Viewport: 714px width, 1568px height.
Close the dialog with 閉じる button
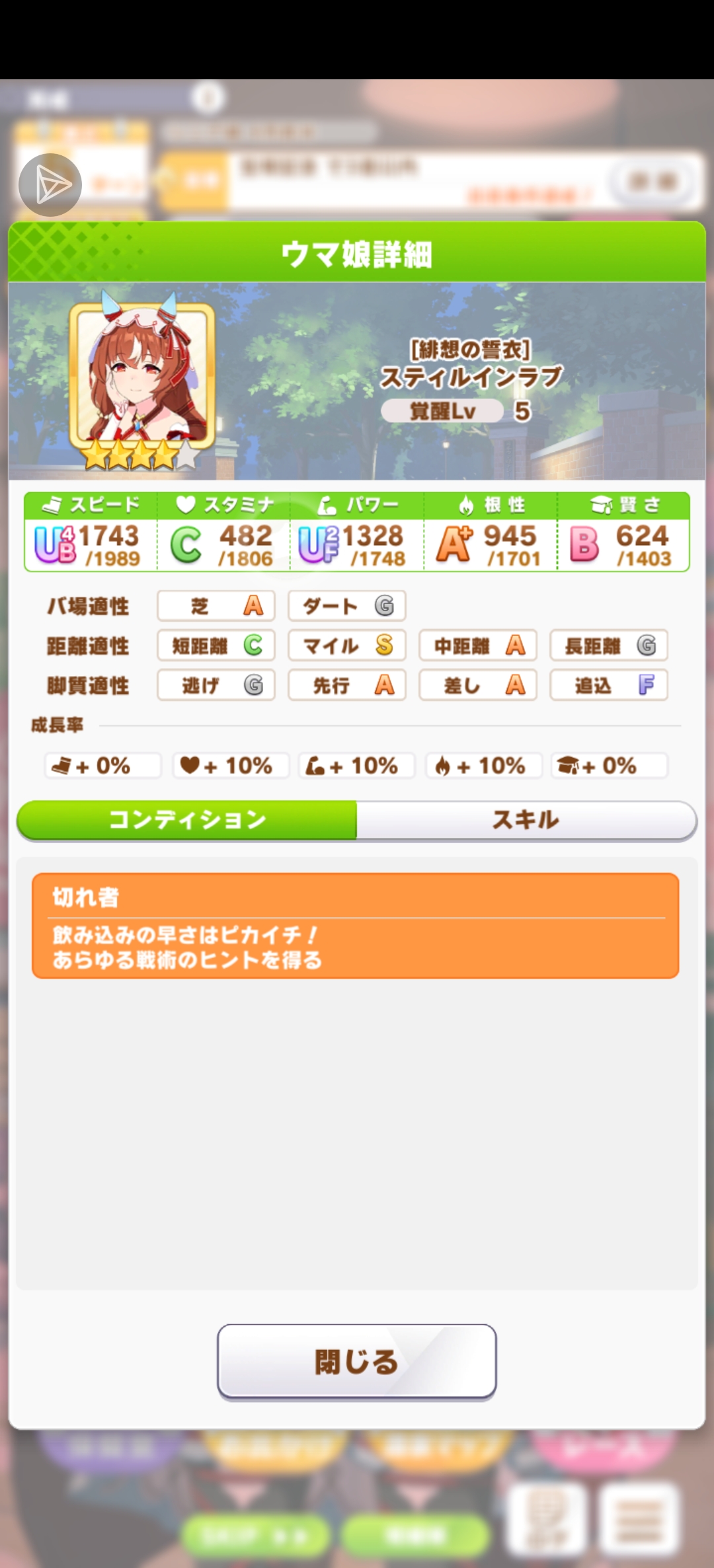pos(356,1362)
